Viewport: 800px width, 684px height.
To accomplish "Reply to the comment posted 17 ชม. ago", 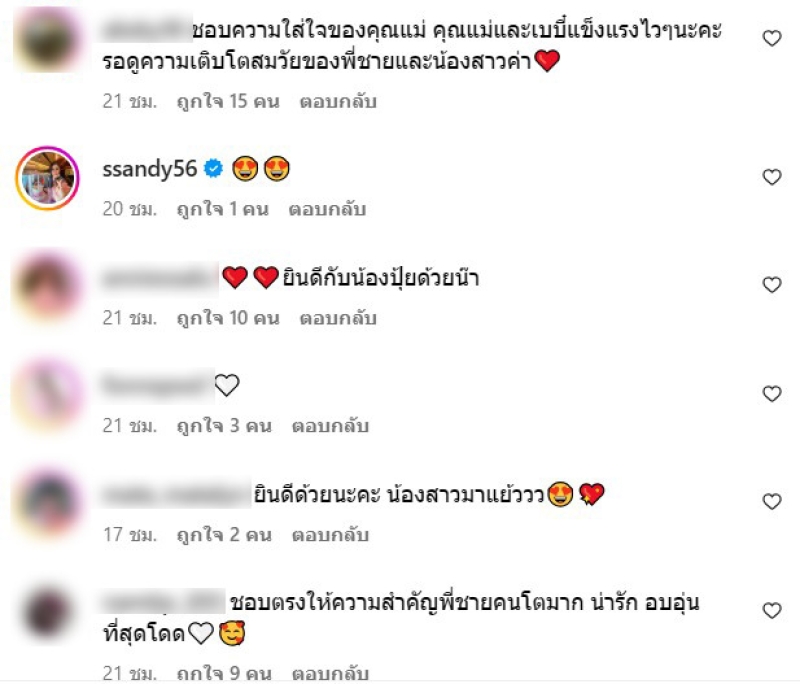I will tap(330, 535).
